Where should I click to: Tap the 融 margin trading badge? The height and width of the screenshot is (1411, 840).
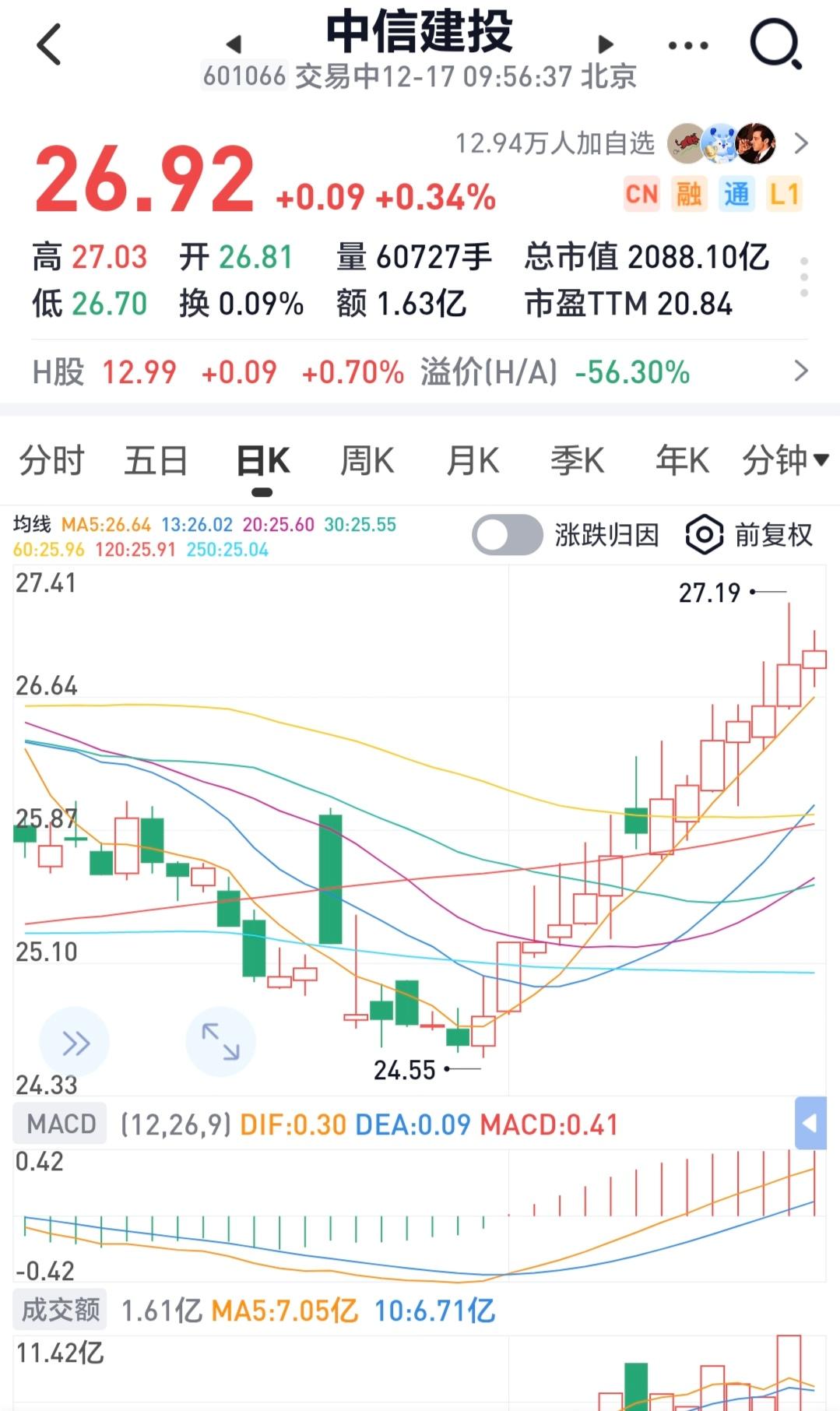click(688, 194)
